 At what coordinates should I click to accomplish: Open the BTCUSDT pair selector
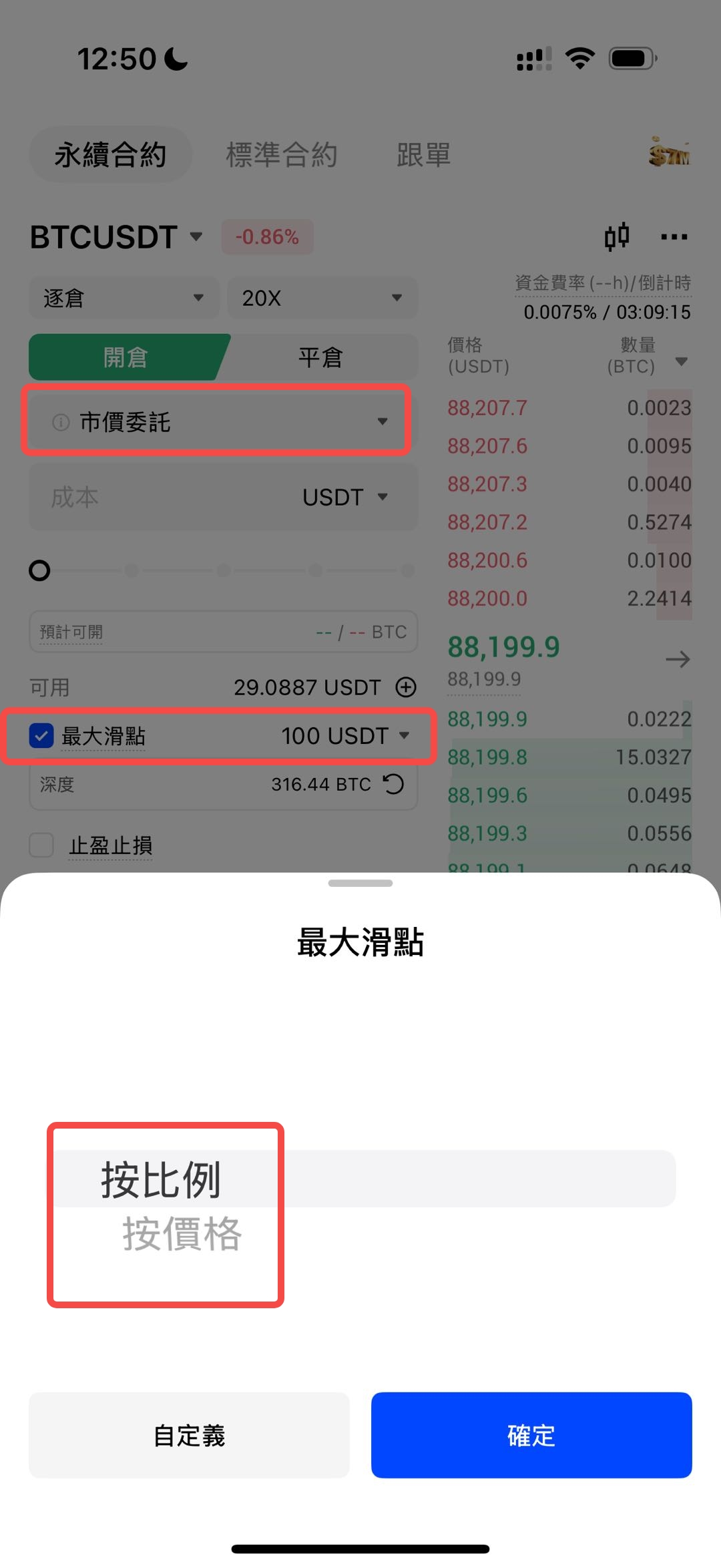tap(117, 237)
